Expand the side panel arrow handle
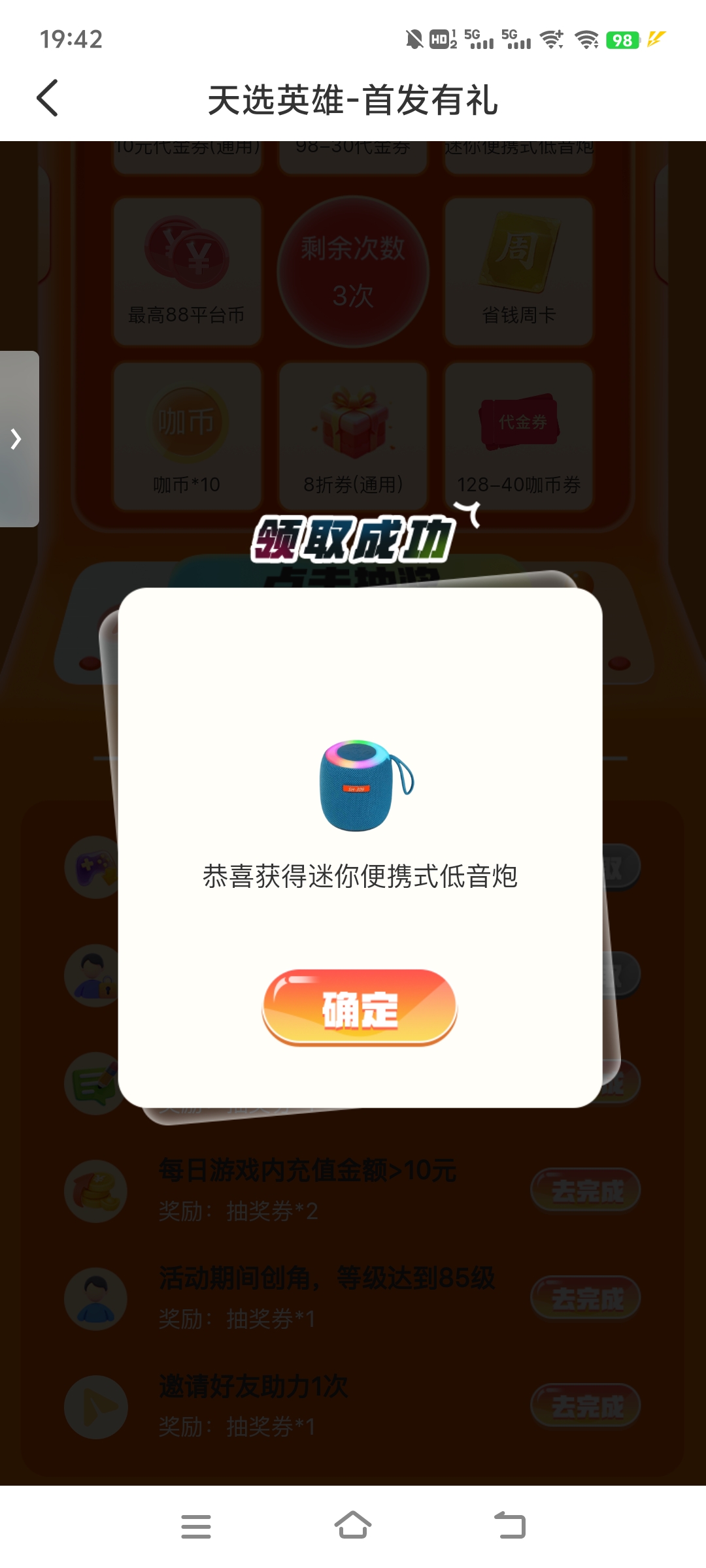 click(19, 439)
